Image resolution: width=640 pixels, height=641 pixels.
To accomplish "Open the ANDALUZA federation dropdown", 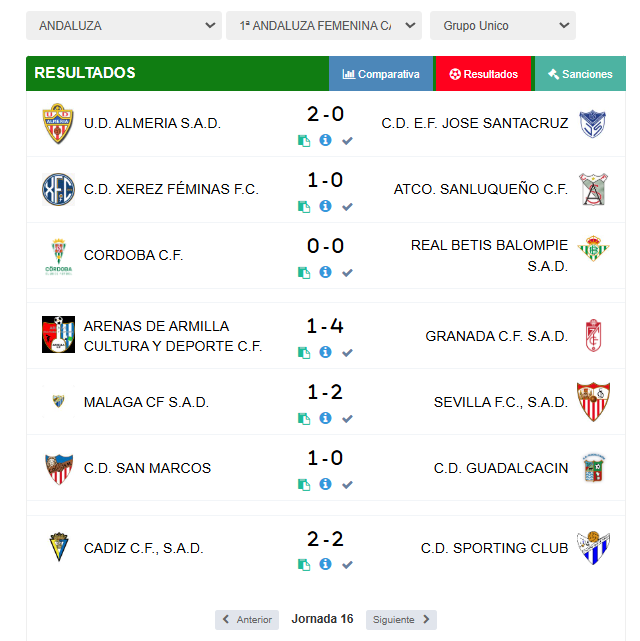I will click(123, 25).
